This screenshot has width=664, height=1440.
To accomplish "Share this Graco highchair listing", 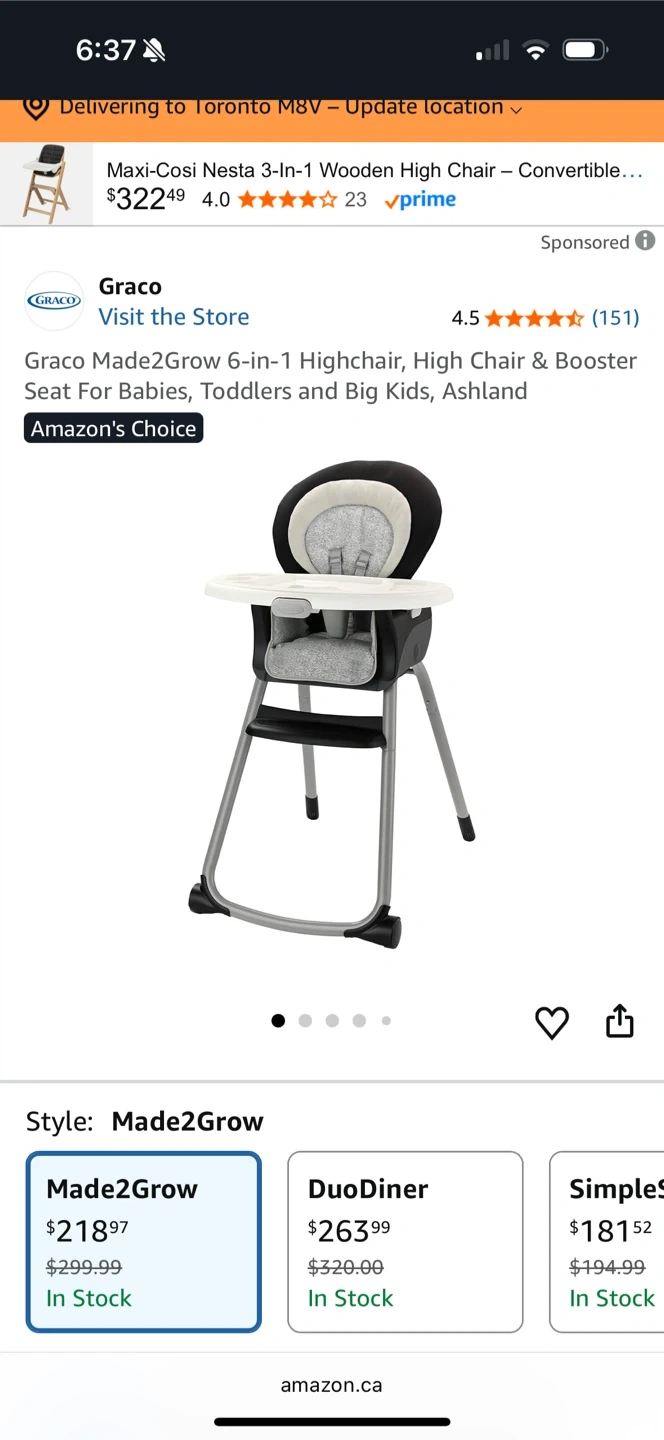I will coord(620,1021).
